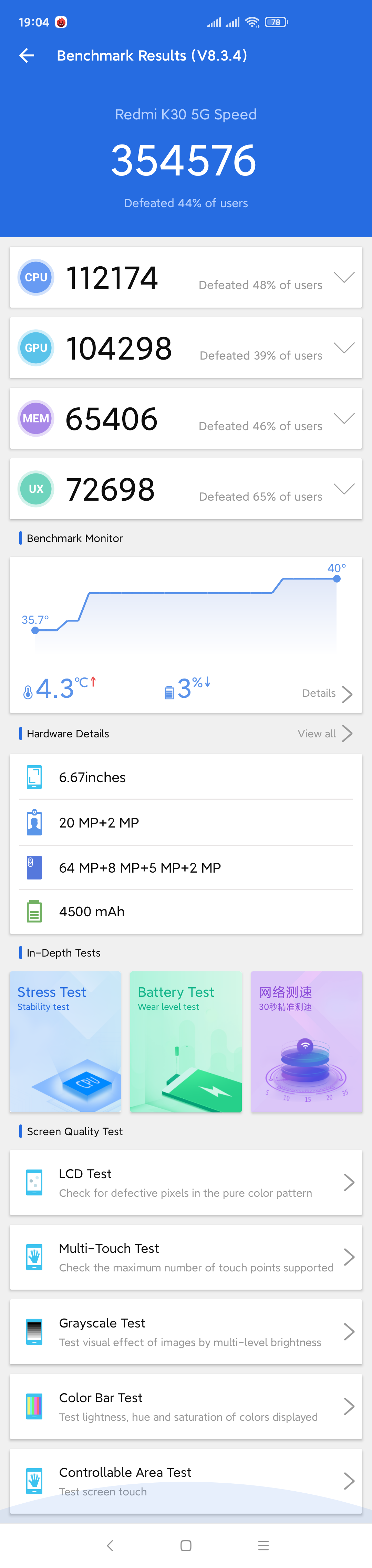Screen dimensions: 372x1568
Task: Open the Multi-Touch Test
Action: coord(186,1257)
